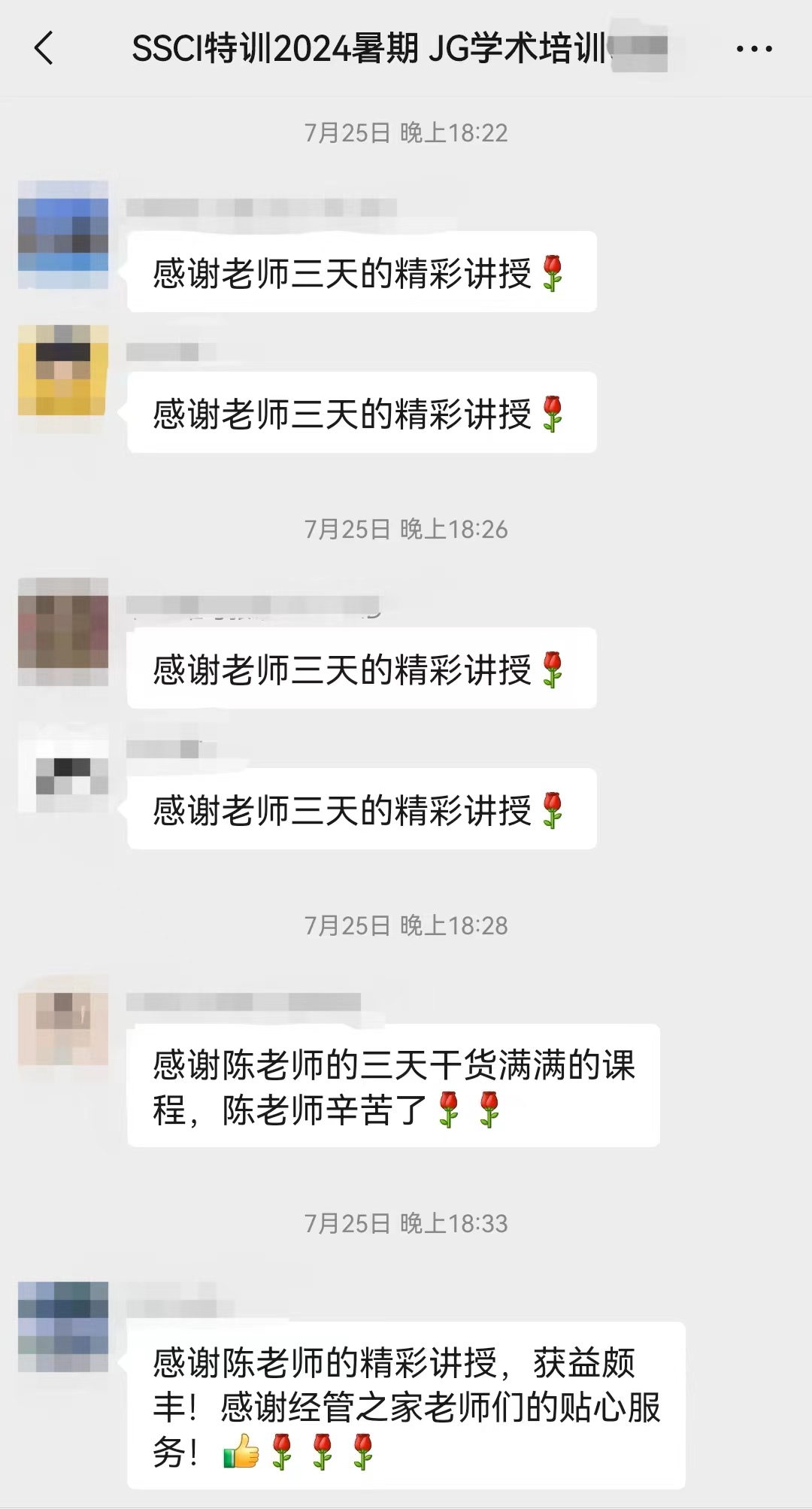
Task: Open avatar of sender thanking 经管之家老师们
Action: (63, 1327)
